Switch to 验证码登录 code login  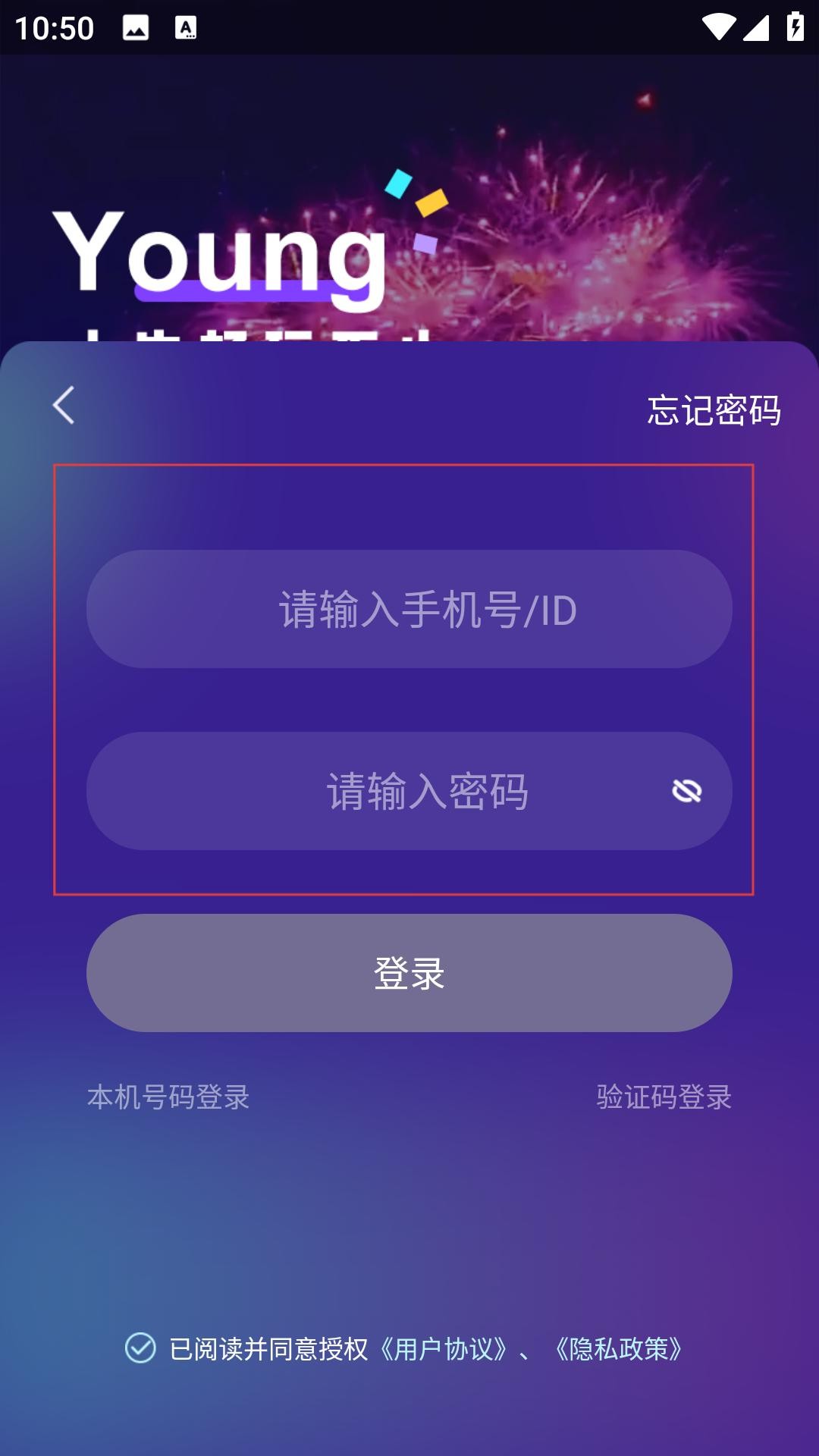pos(664,1097)
